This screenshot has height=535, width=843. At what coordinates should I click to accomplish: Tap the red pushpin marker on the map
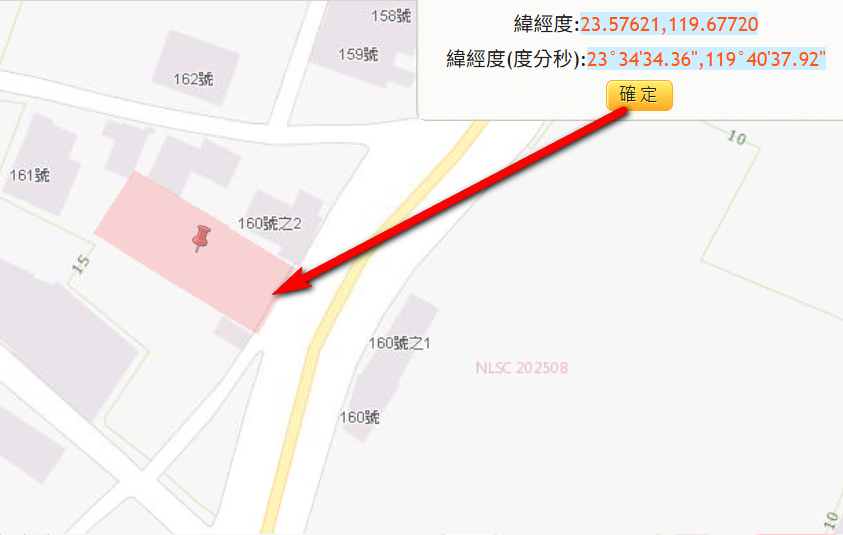pos(202,238)
